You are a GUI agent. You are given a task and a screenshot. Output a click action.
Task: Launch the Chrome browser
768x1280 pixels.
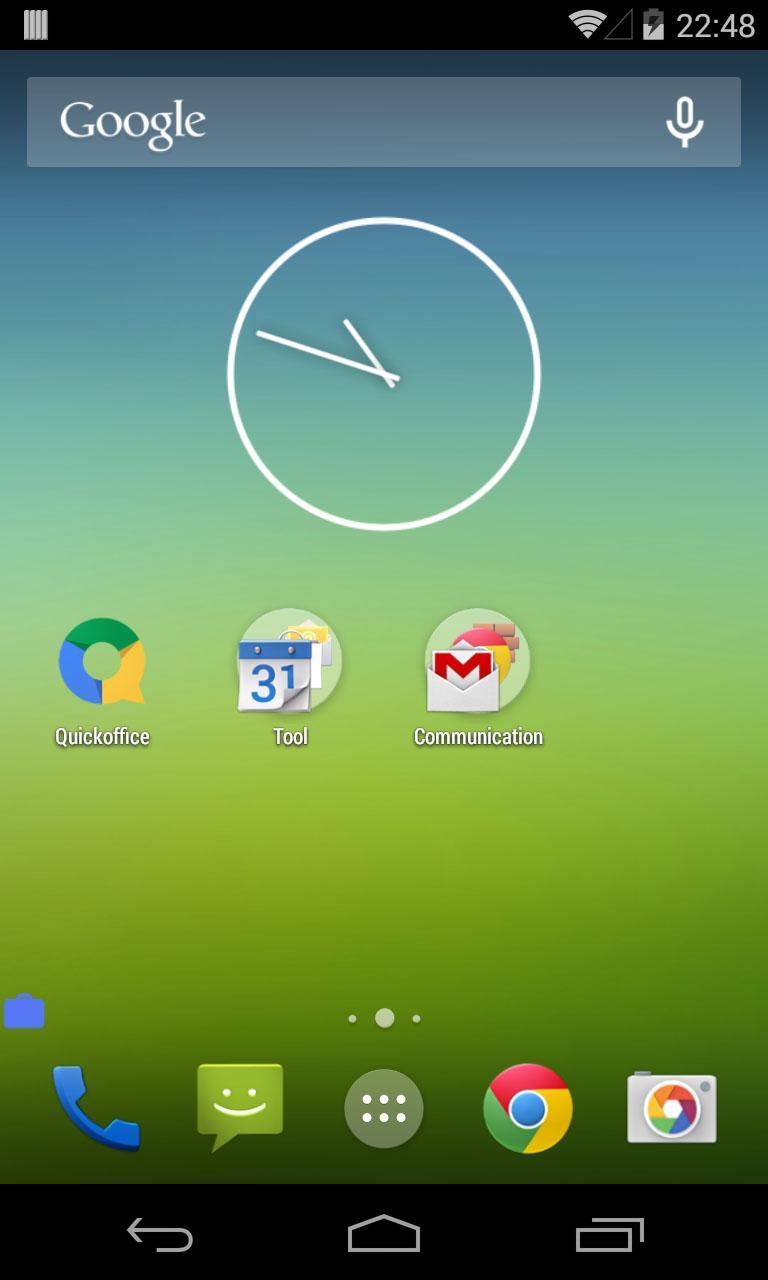click(x=528, y=1108)
